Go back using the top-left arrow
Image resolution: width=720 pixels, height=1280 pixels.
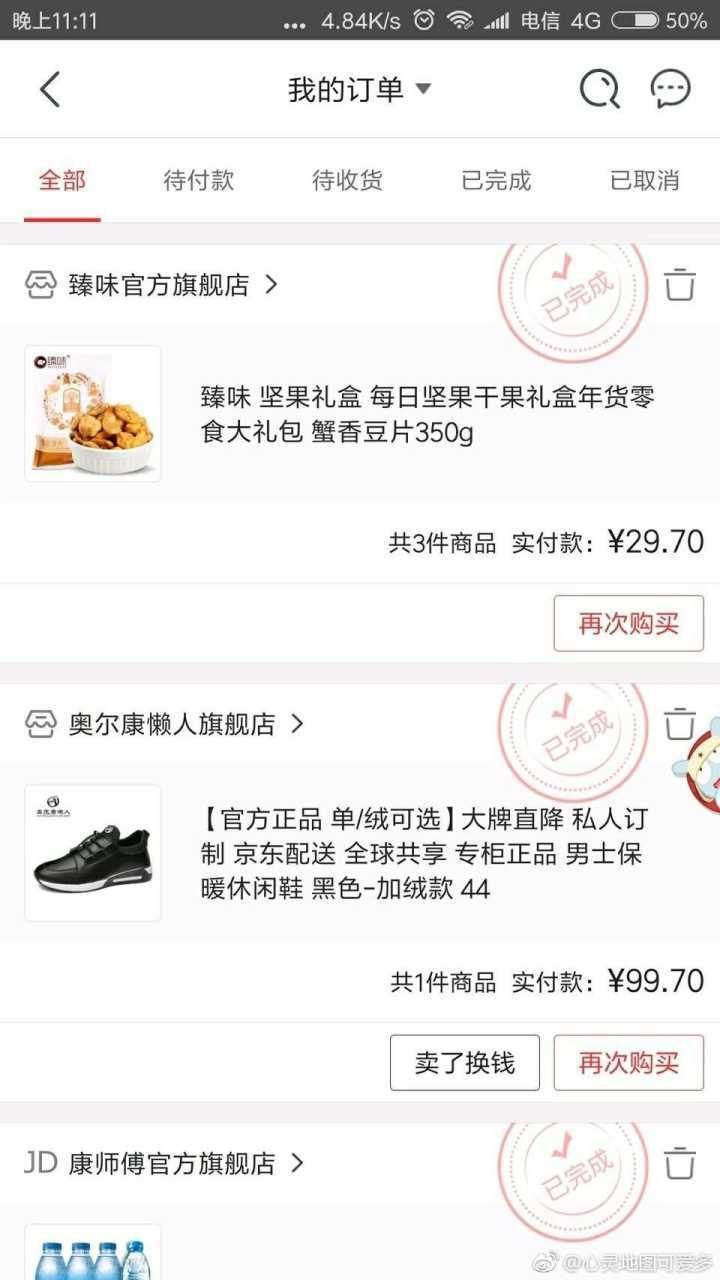(50, 90)
